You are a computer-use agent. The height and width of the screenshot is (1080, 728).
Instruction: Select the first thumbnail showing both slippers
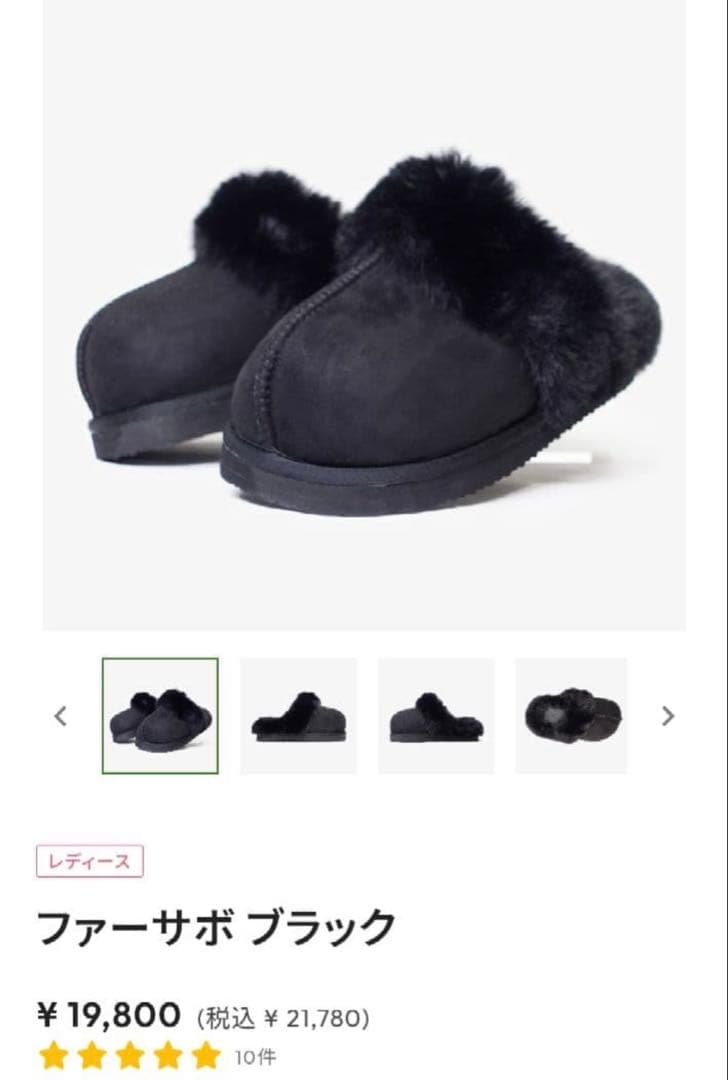(160, 716)
